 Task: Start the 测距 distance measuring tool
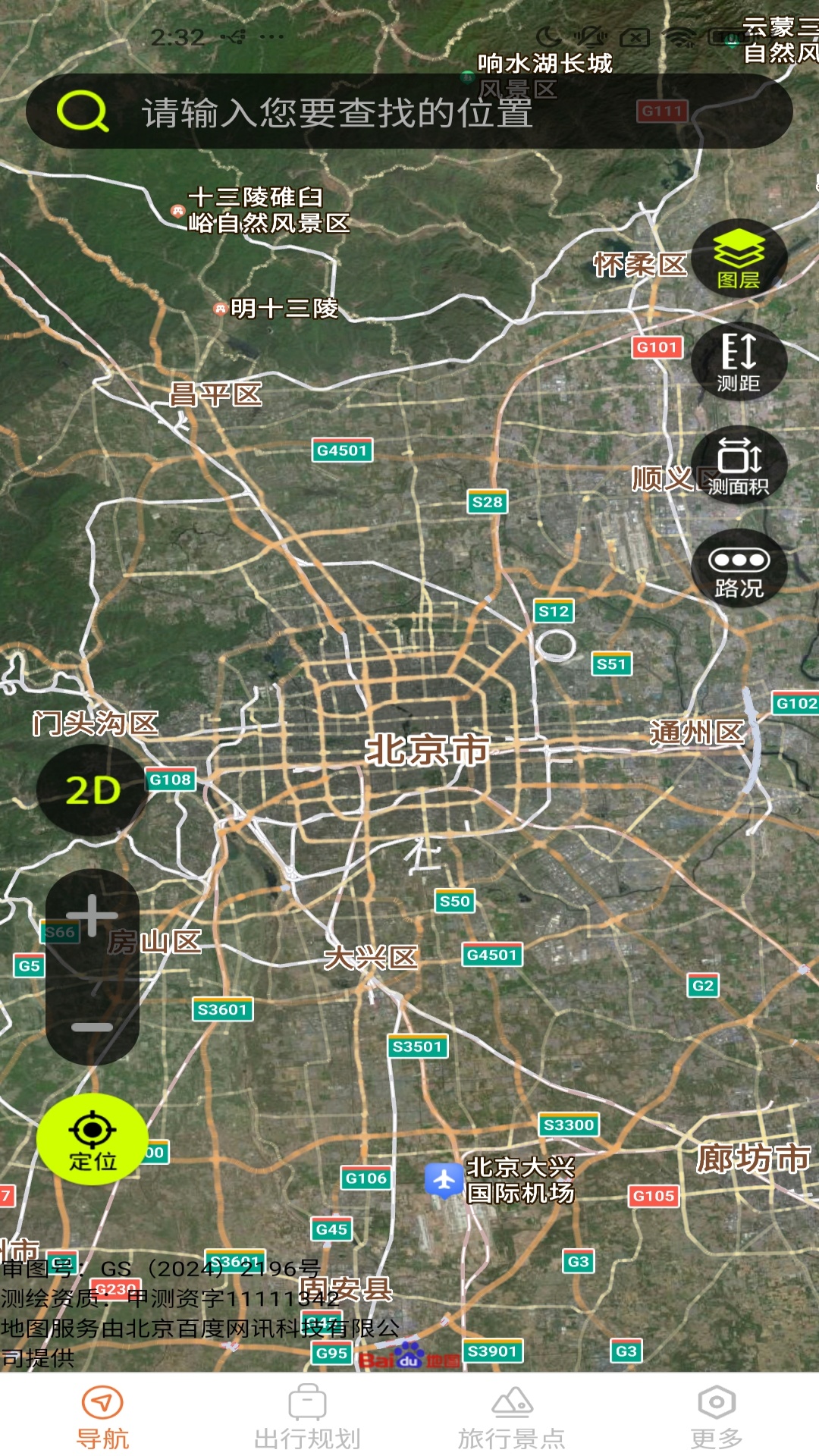tap(739, 361)
